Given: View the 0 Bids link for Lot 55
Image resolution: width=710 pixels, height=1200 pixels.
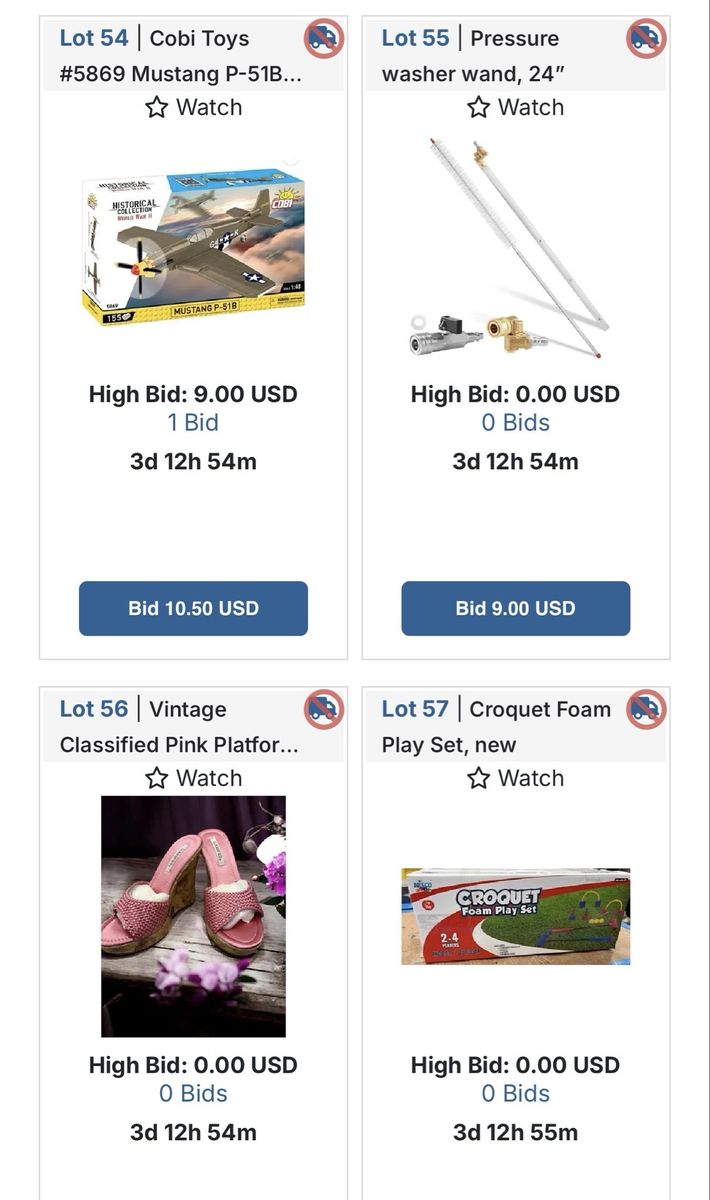Looking at the screenshot, I should (x=515, y=423).
